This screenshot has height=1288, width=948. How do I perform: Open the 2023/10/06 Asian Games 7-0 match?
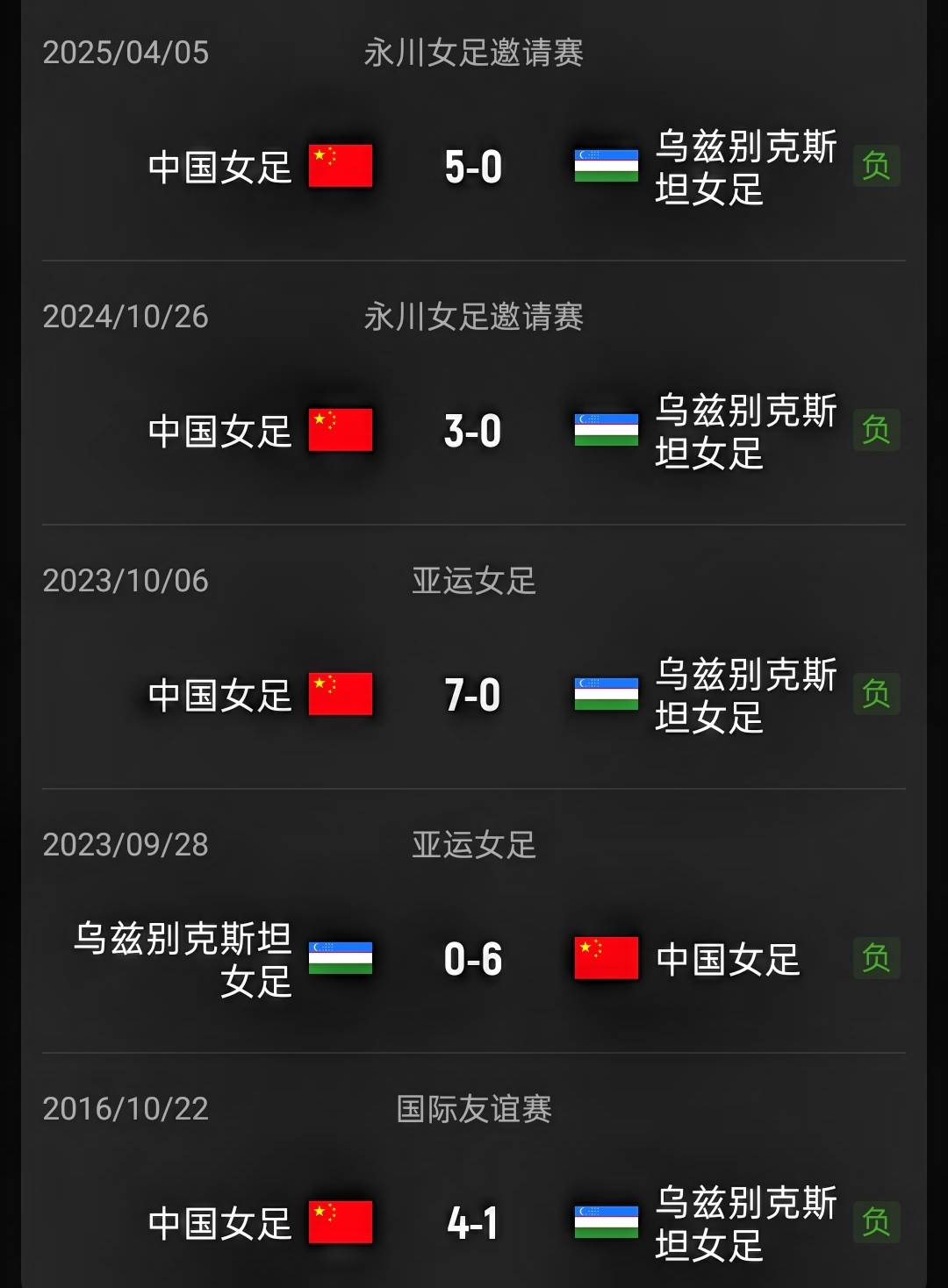473,695
